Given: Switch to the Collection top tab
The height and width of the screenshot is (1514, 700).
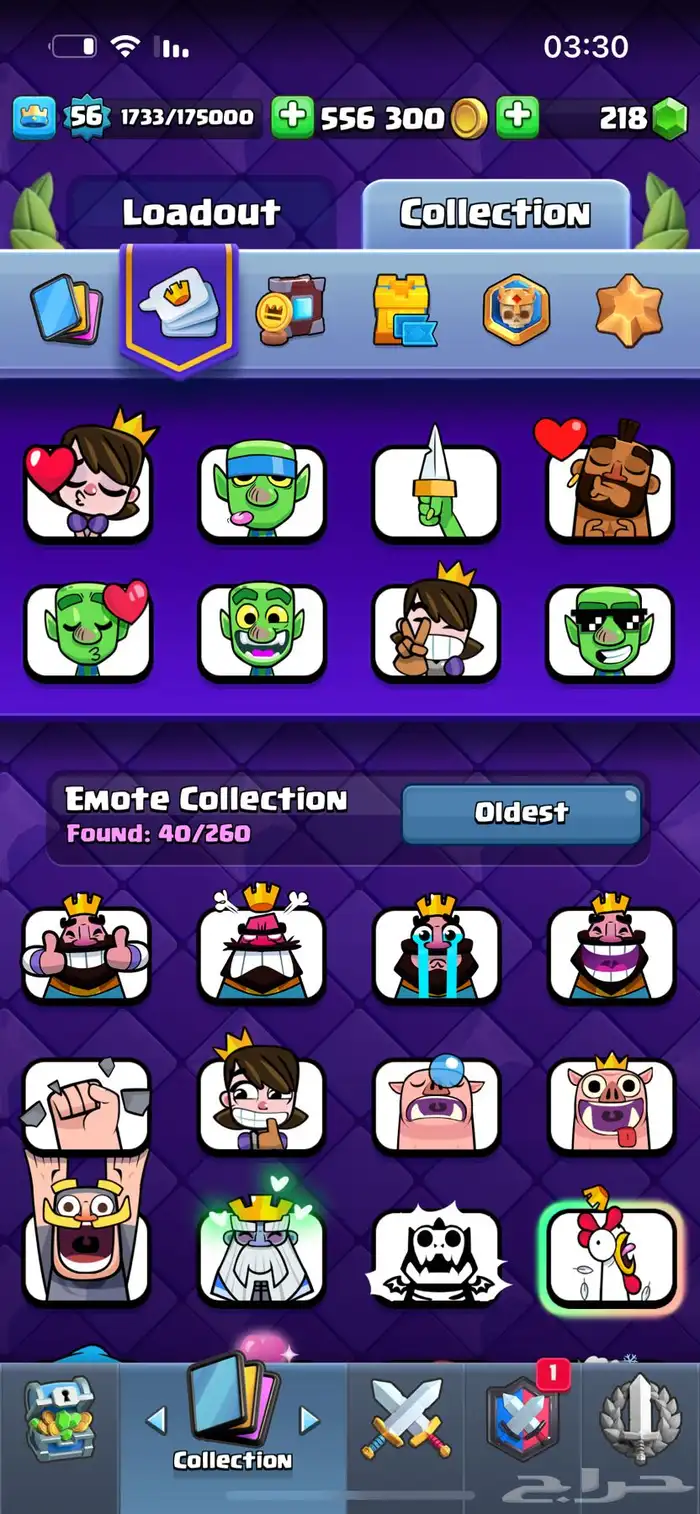Looking at the screenshot, I should (x=496, y=212).
